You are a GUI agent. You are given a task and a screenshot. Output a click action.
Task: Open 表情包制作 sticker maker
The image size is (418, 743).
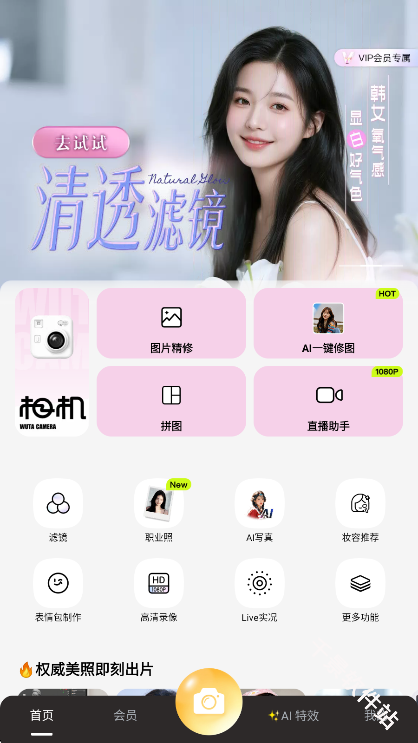point(58,590)
